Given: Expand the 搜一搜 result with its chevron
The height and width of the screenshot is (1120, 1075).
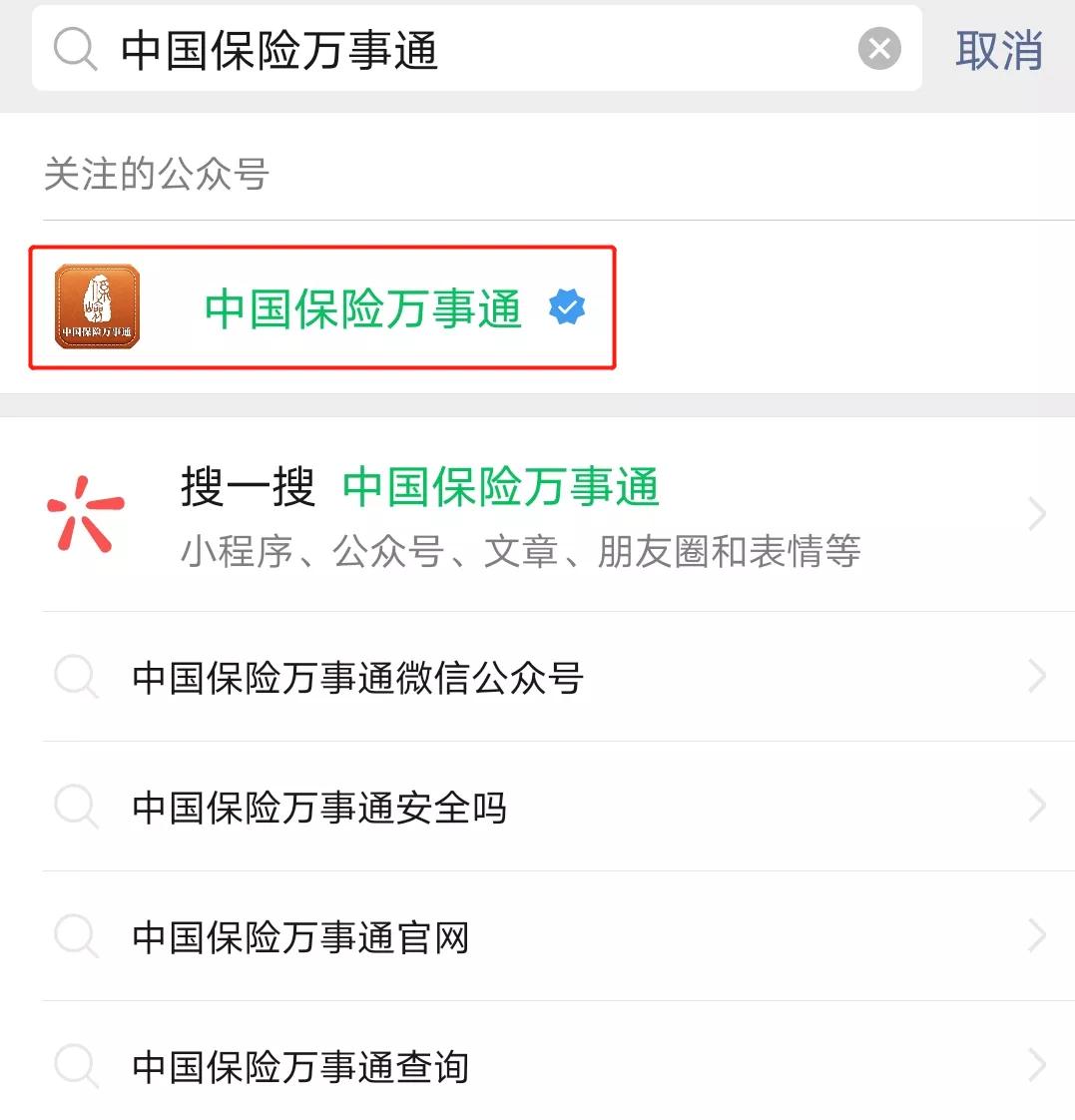Looking at the screenshot, I should click(x=1036, y=514).
